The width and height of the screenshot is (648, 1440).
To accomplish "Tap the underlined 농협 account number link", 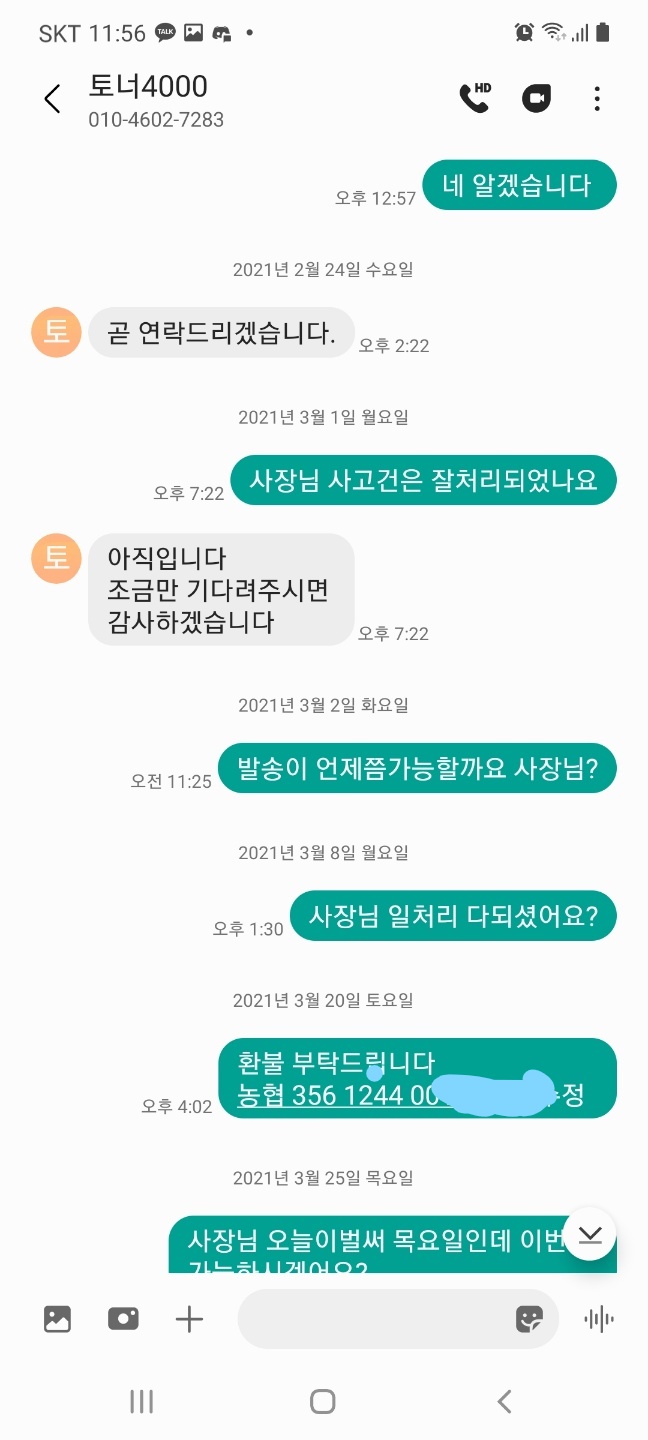I will pyautogui.click(x=340, y=1095).
